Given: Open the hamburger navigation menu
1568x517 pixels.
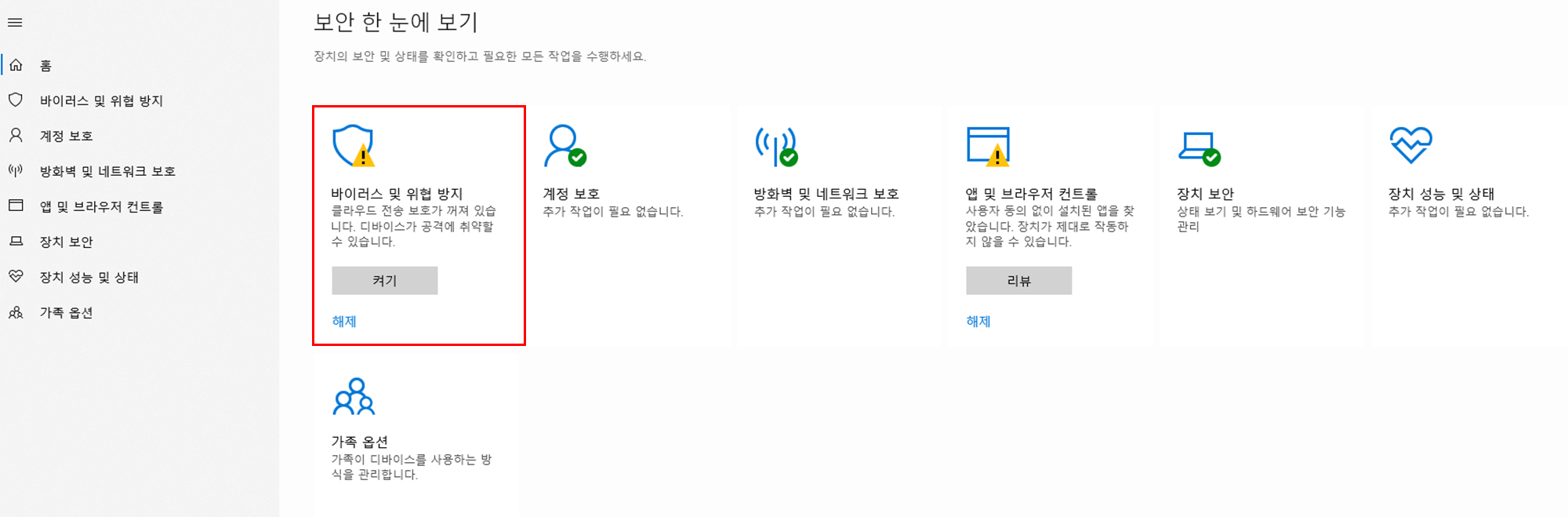Looking at the screenshot, I should (15, 23).
